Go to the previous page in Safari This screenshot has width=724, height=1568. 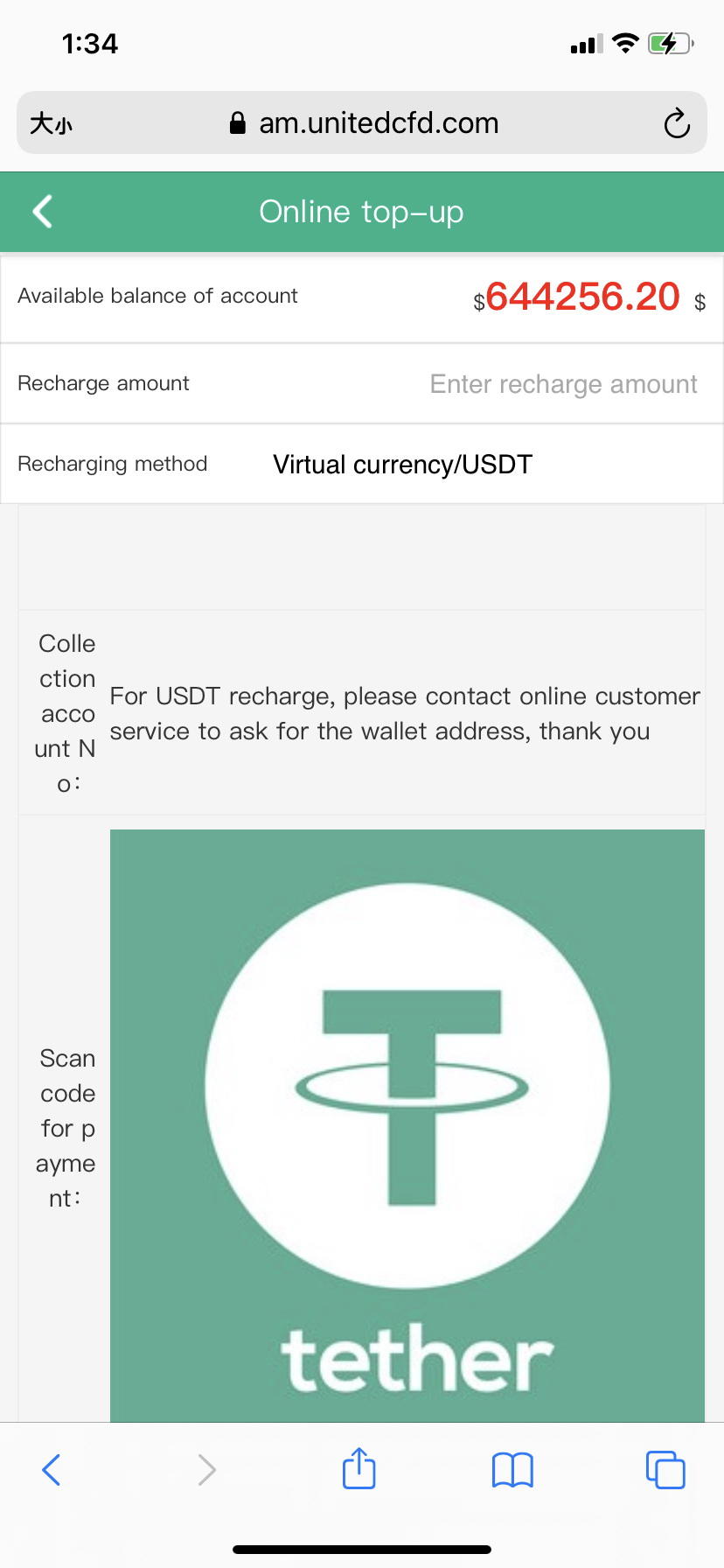(52, 1470)
